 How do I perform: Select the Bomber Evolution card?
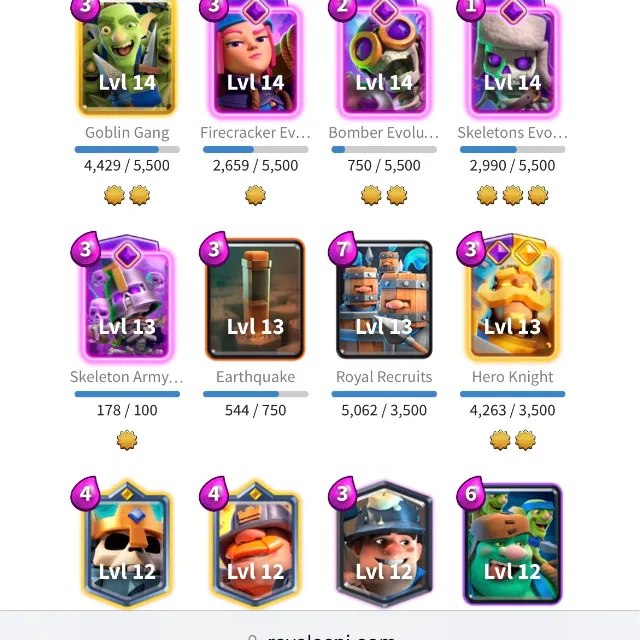tap(384, 58)
